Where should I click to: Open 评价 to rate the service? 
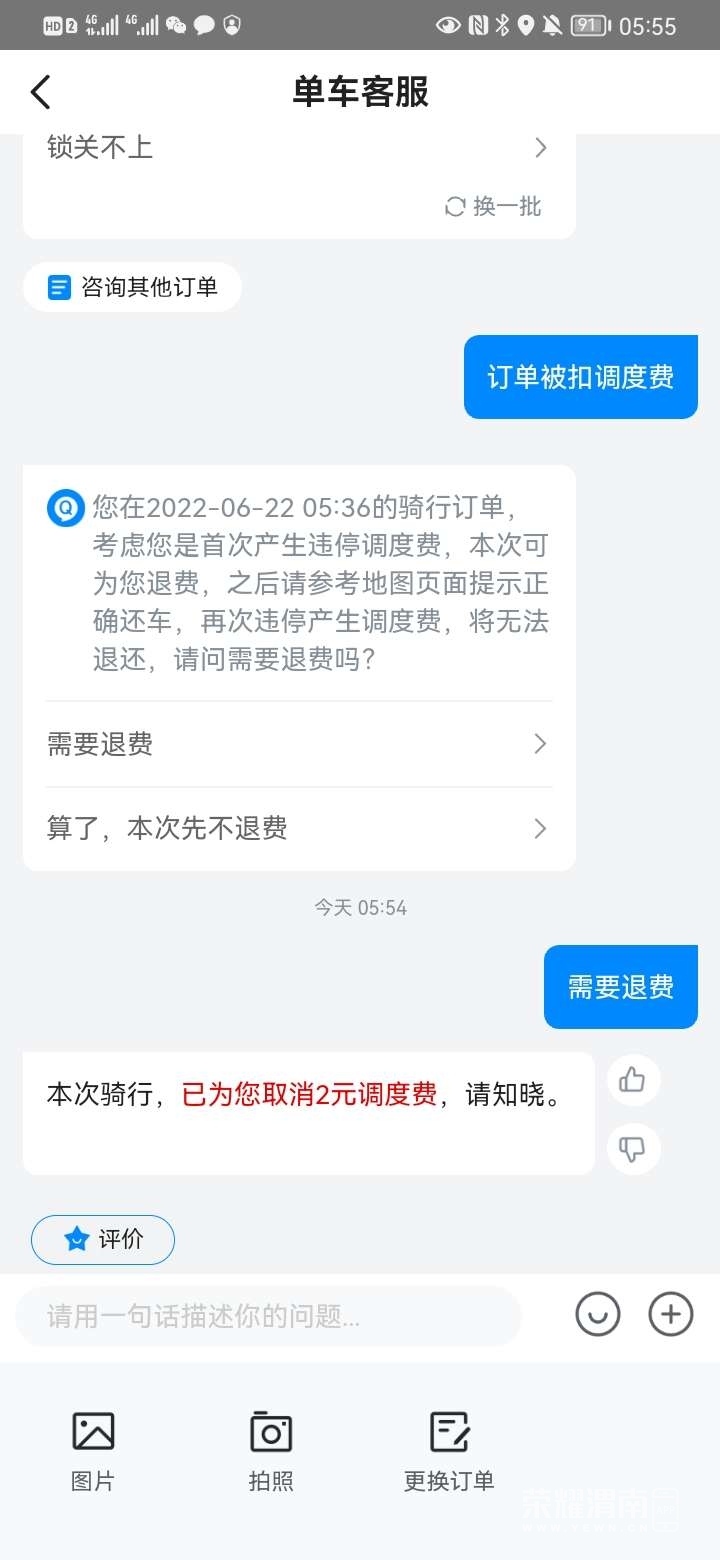click(x=103, y=1240)
